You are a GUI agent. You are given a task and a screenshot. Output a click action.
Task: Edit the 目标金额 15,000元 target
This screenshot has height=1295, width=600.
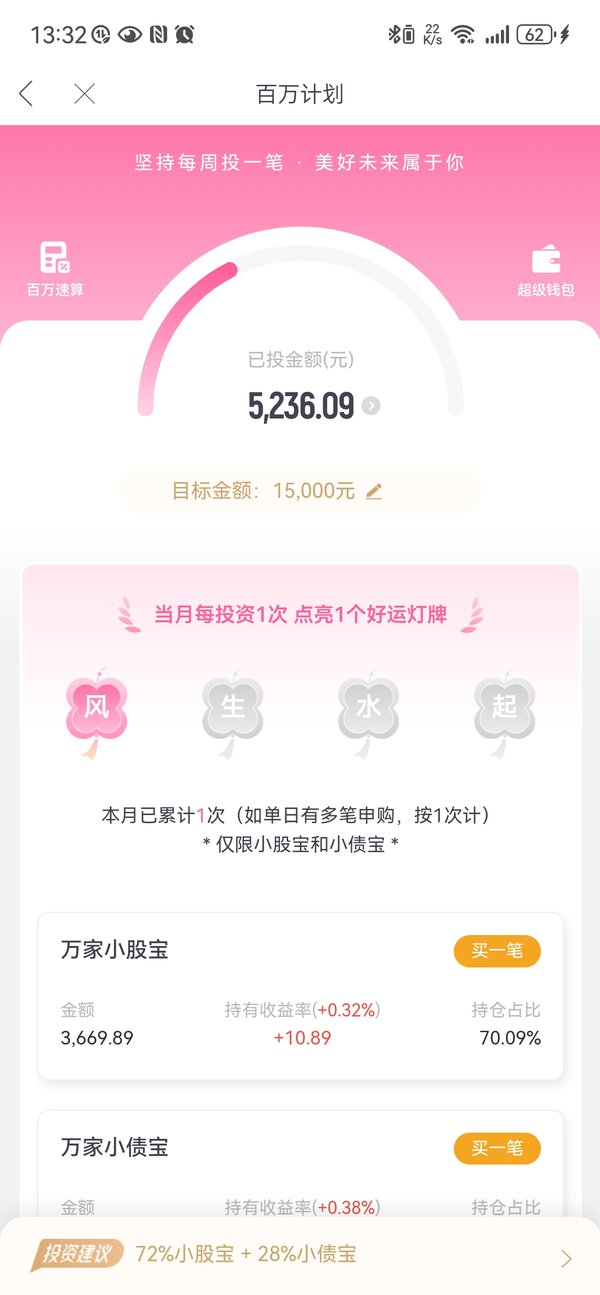tap(374, 491)
